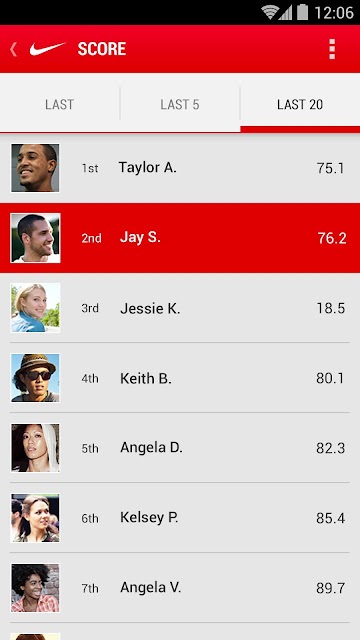Open Jessie K.'s score row
This screenshot has height=640, width=360.
point(180,308)
